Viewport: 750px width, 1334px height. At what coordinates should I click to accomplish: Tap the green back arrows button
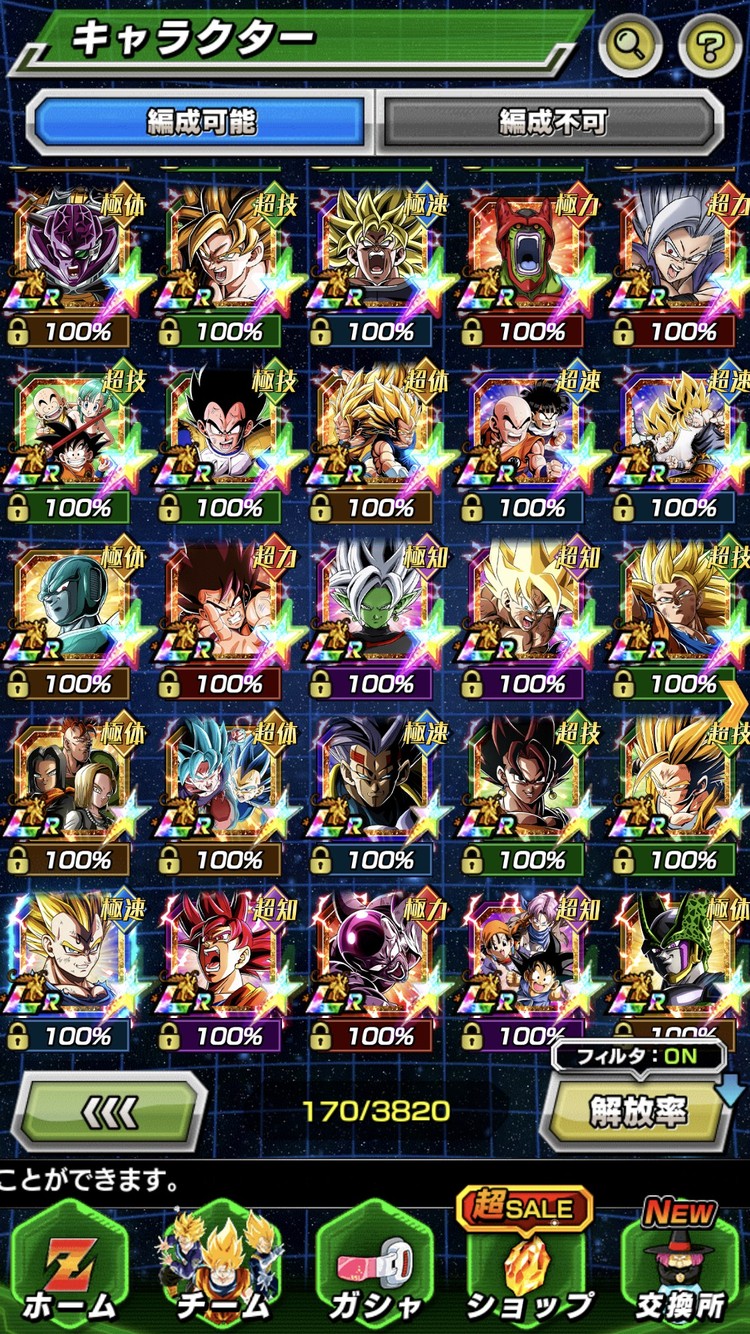coord(108,1110)
